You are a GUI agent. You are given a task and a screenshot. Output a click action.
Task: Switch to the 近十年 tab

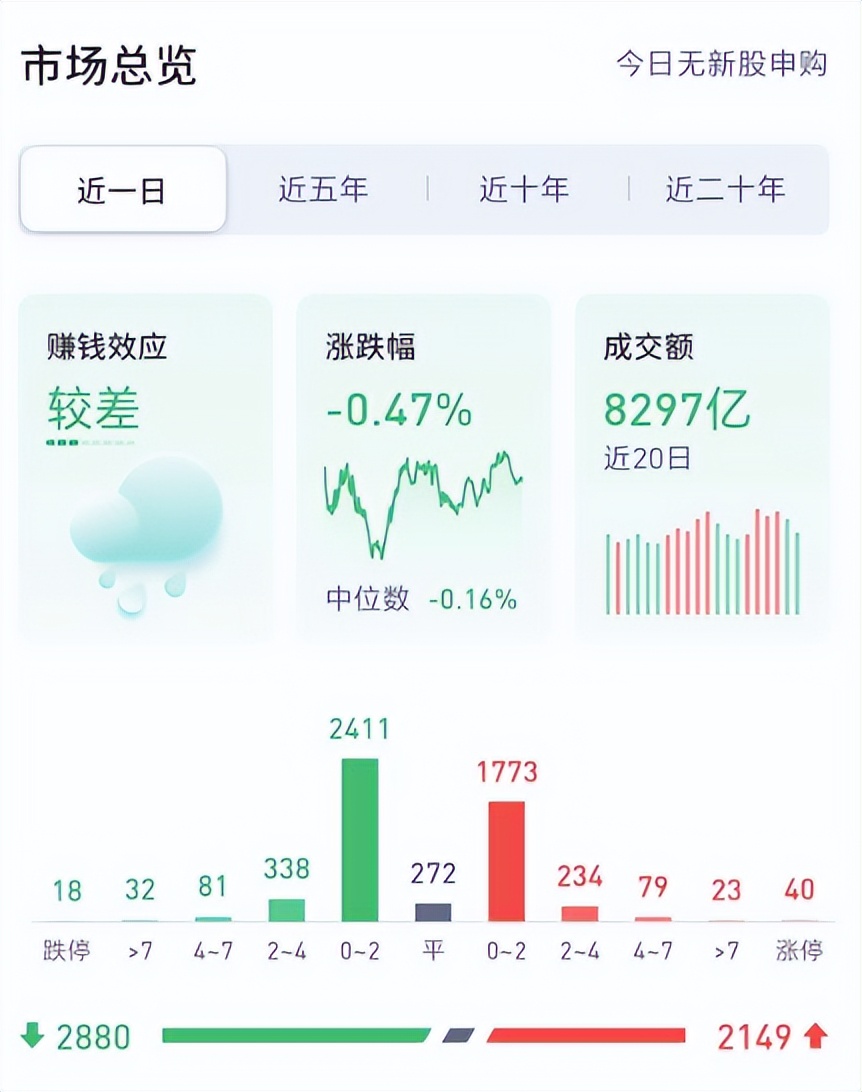tap(524, 189)
